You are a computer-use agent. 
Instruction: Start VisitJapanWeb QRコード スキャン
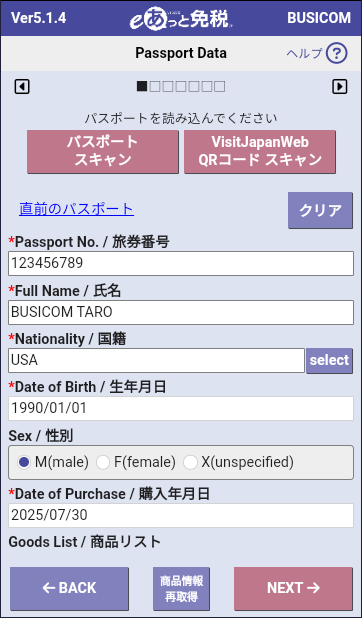coord(260,152)
